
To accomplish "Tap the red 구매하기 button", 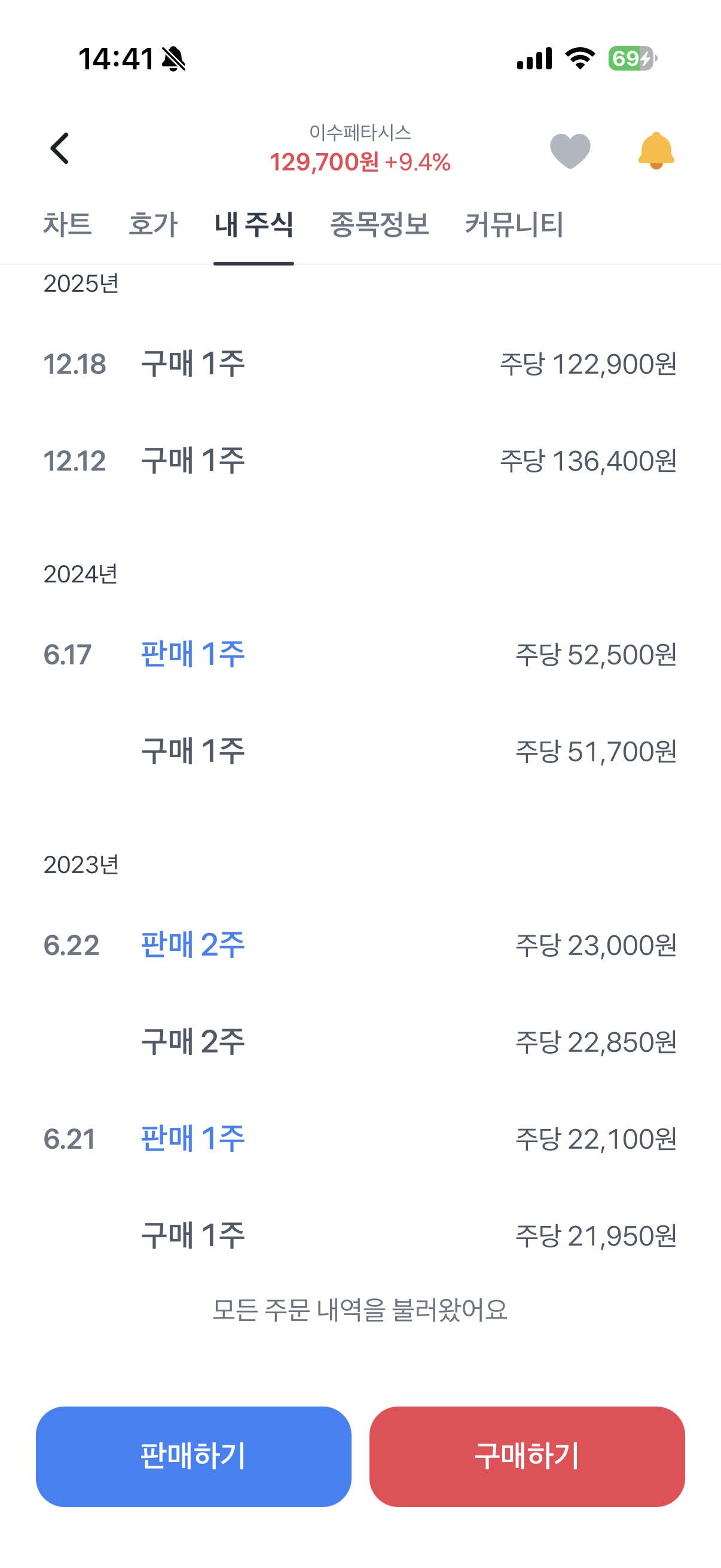I will (x=527, y=1456).
